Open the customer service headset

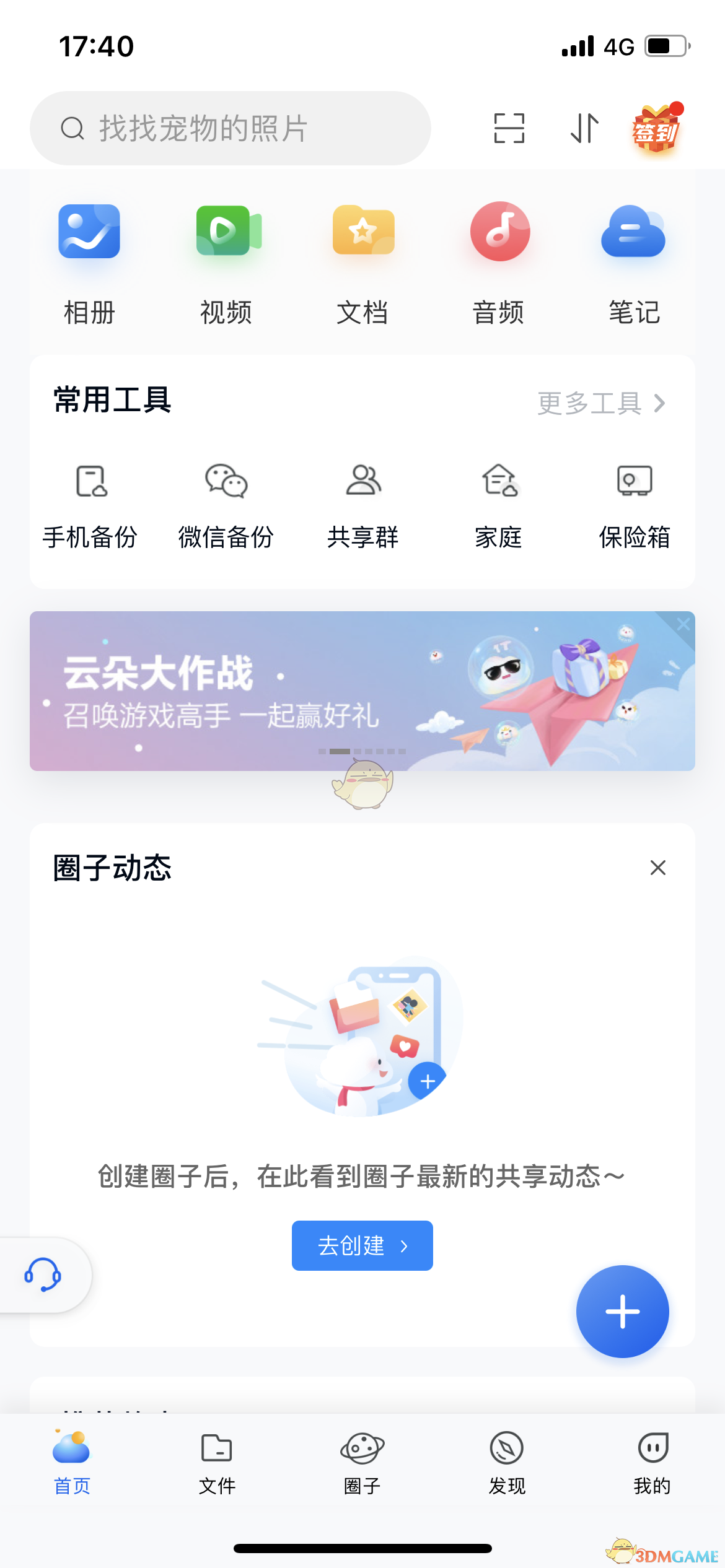[42, 1275]
